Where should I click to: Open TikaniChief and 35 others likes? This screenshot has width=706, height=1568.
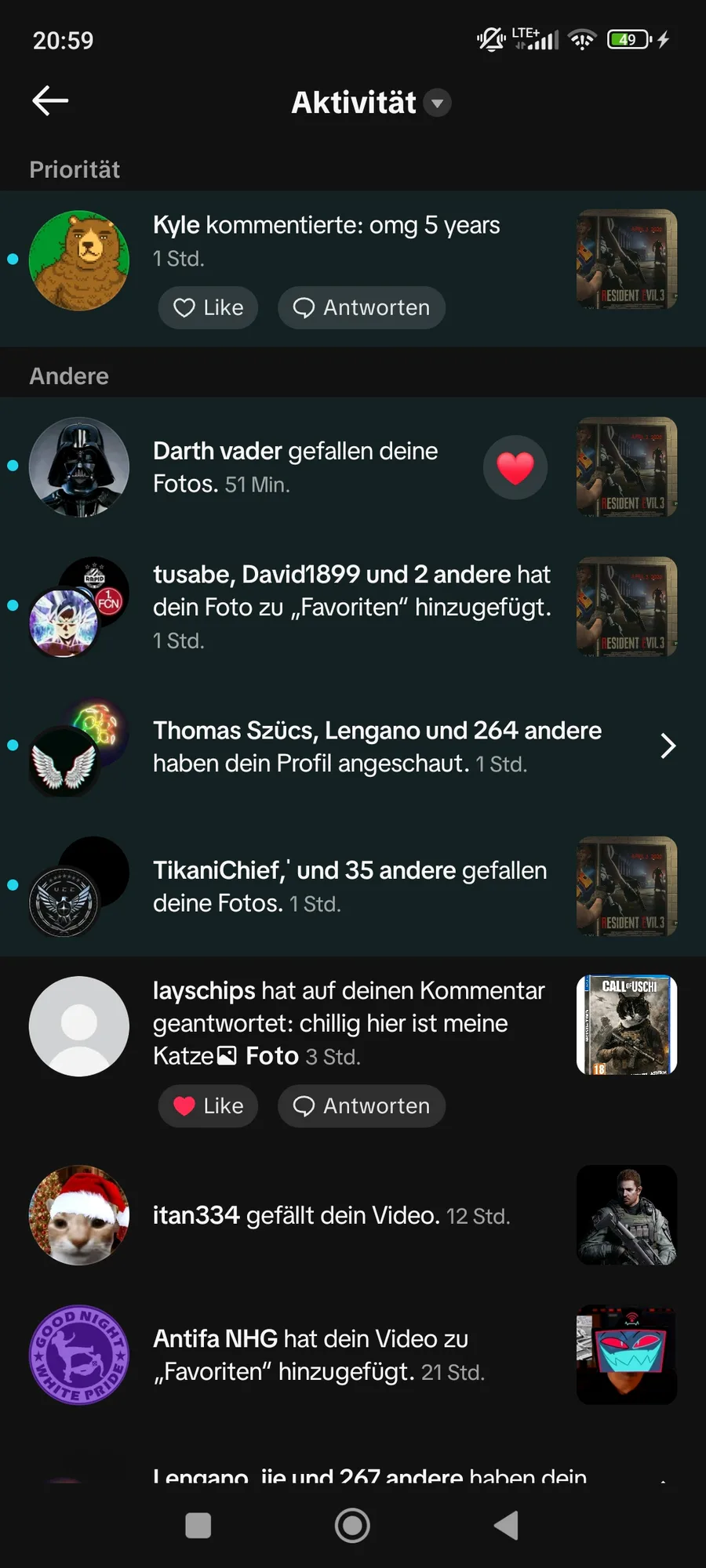tap(350, 886)
